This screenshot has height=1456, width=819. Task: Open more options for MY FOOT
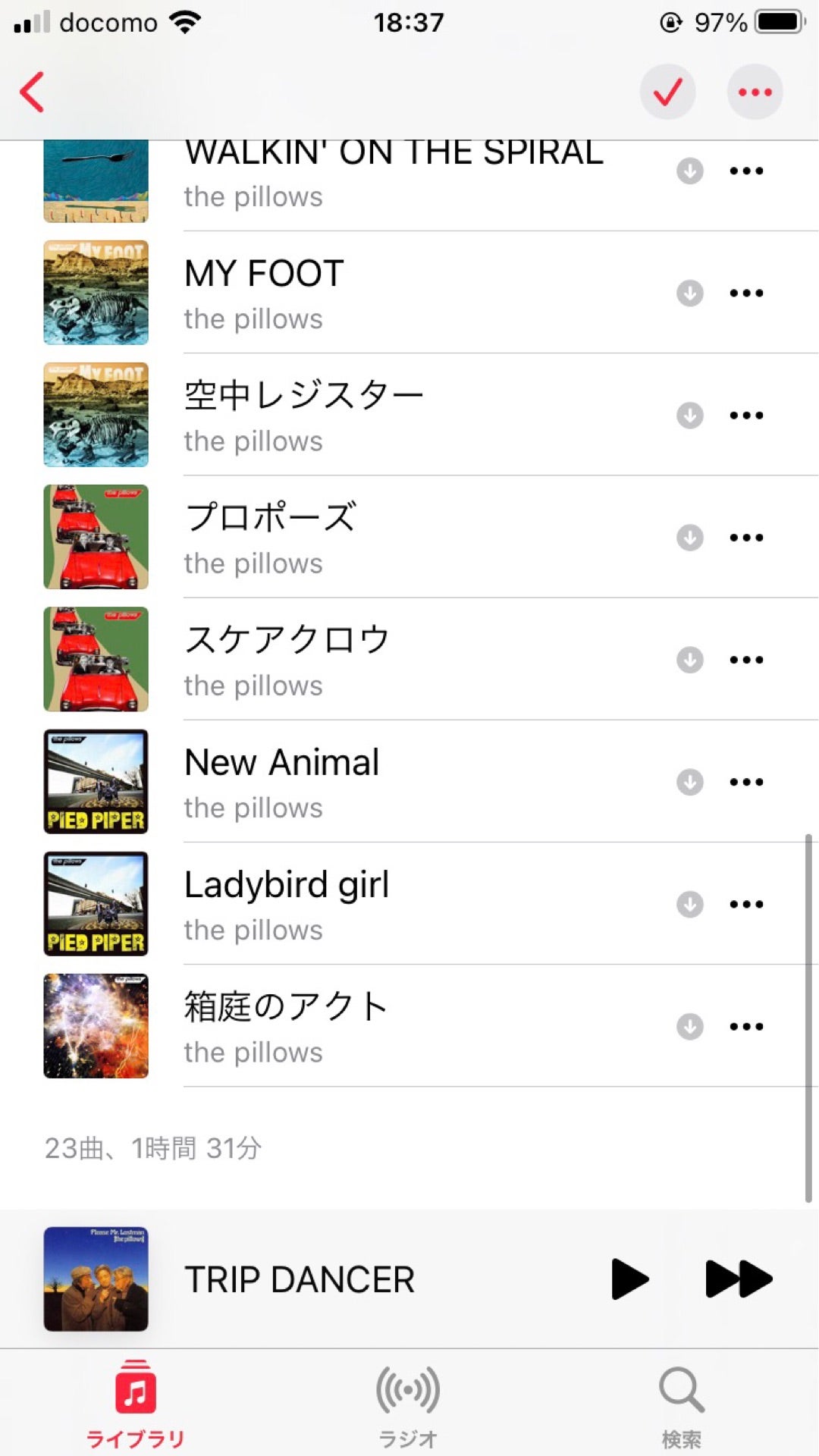click(746, 293)
